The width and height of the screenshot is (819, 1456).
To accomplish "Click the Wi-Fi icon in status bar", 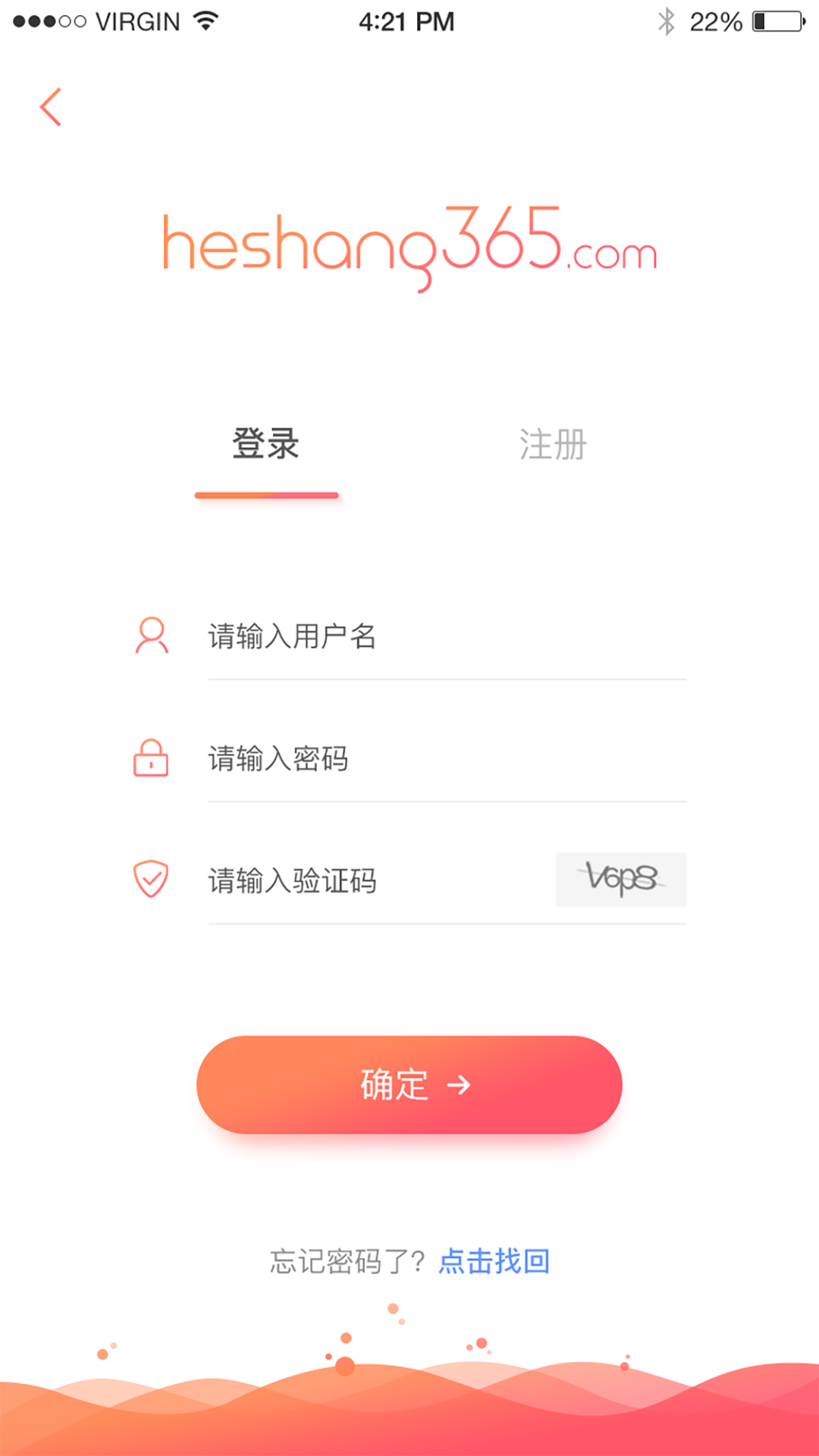I will point(206,21).
